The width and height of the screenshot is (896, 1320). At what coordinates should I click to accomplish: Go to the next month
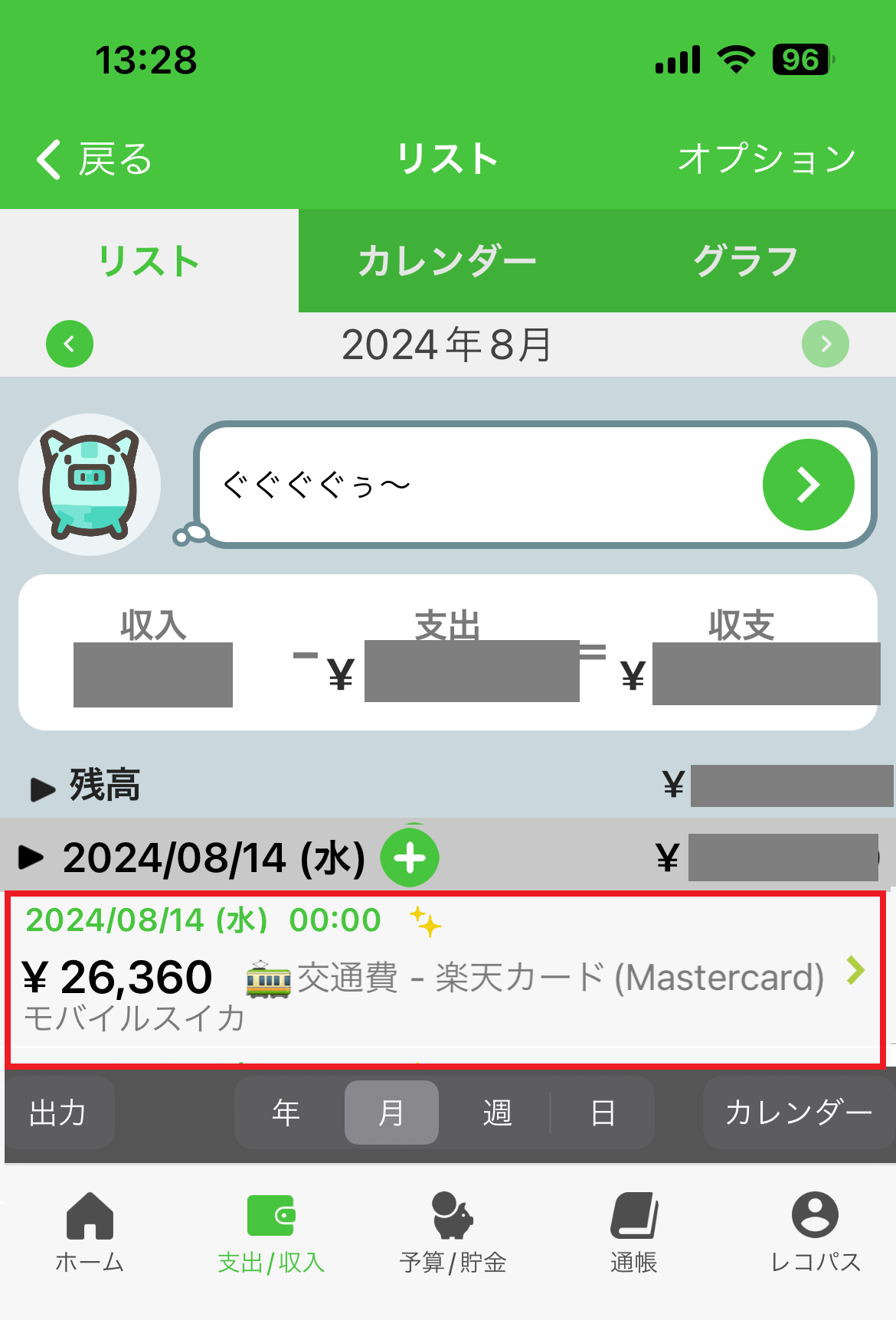pyautogui.click(x=825, y=344)
